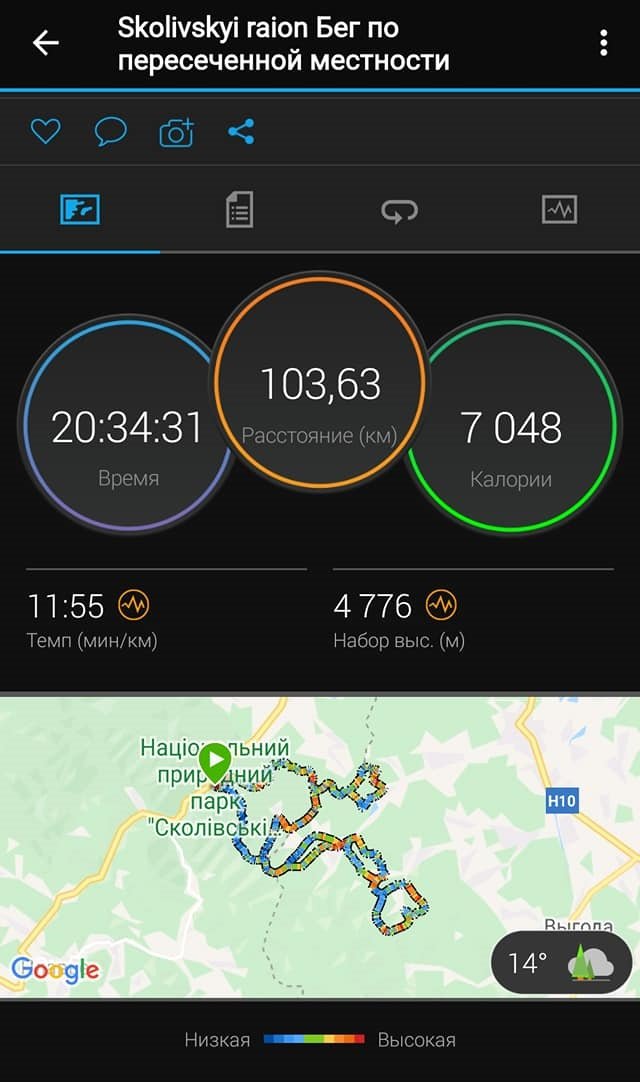
Task: Switch to the charts tab
Action: [559, 210]
